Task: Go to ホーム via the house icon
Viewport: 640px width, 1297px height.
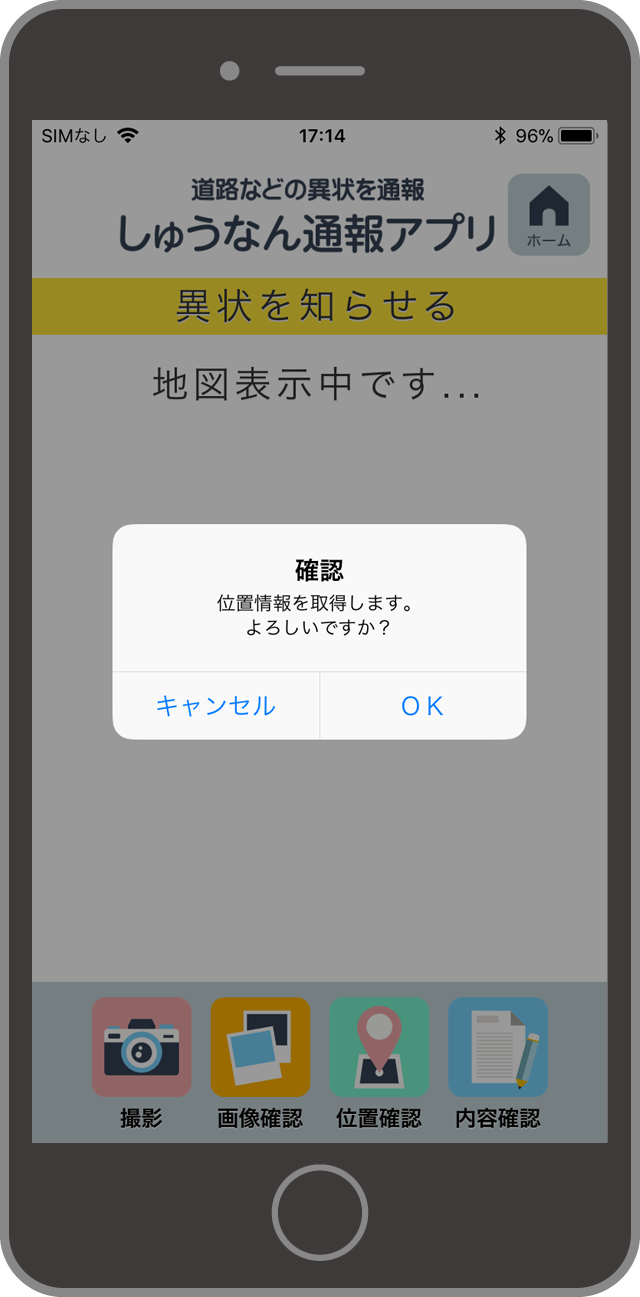Action: tap(548, 214)
